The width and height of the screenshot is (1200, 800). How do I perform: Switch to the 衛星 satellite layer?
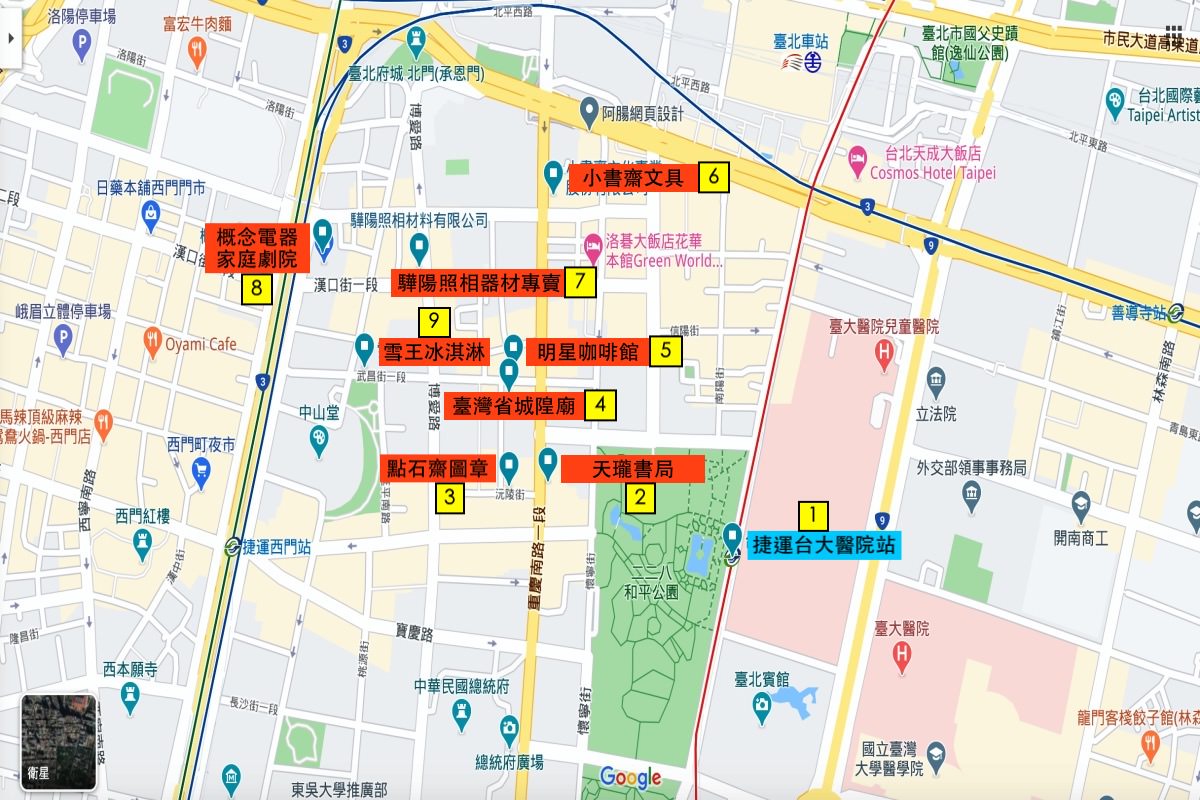click(59, 742)
